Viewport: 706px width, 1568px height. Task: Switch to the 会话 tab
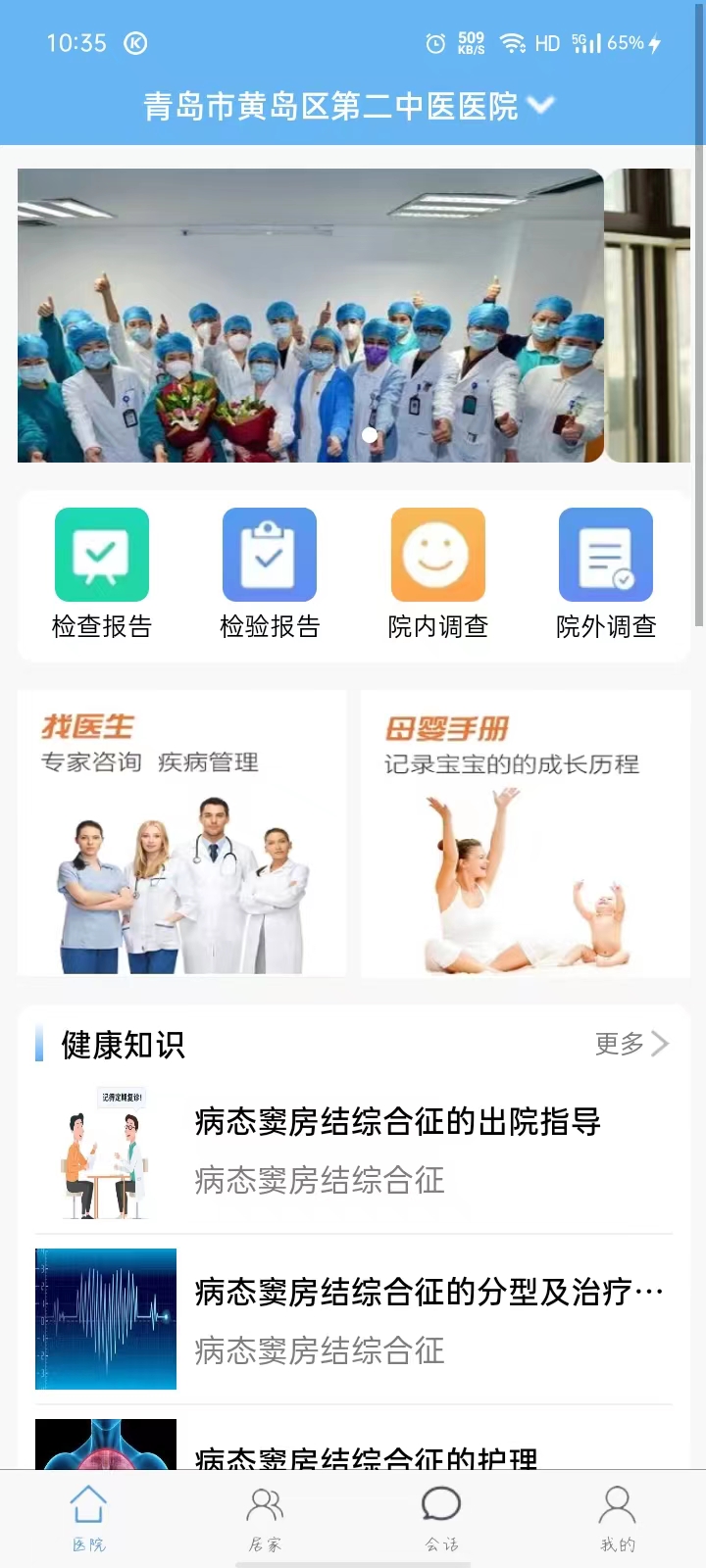(441, 1519)
